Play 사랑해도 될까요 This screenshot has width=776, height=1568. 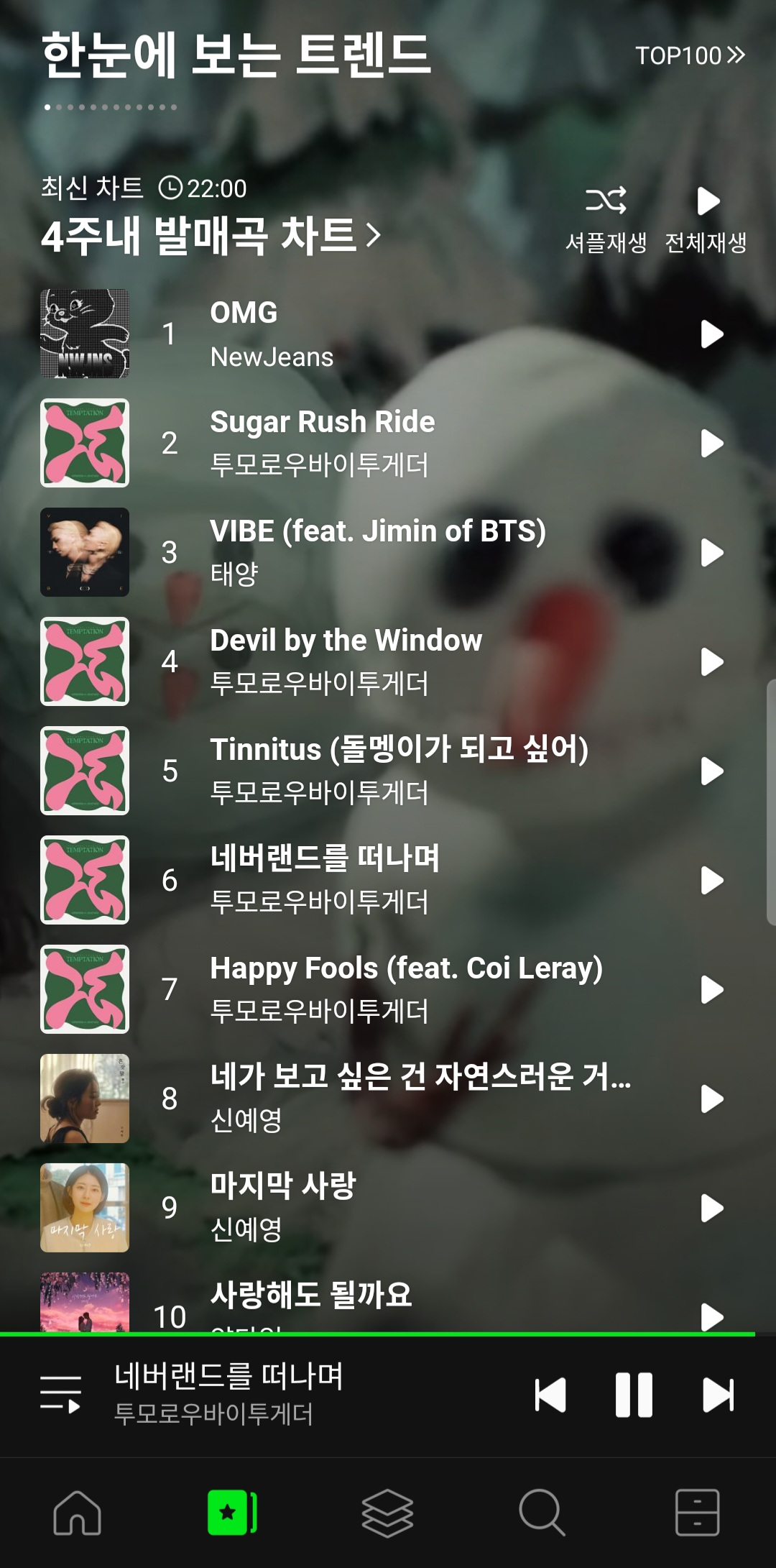(x=711, y=1316)
